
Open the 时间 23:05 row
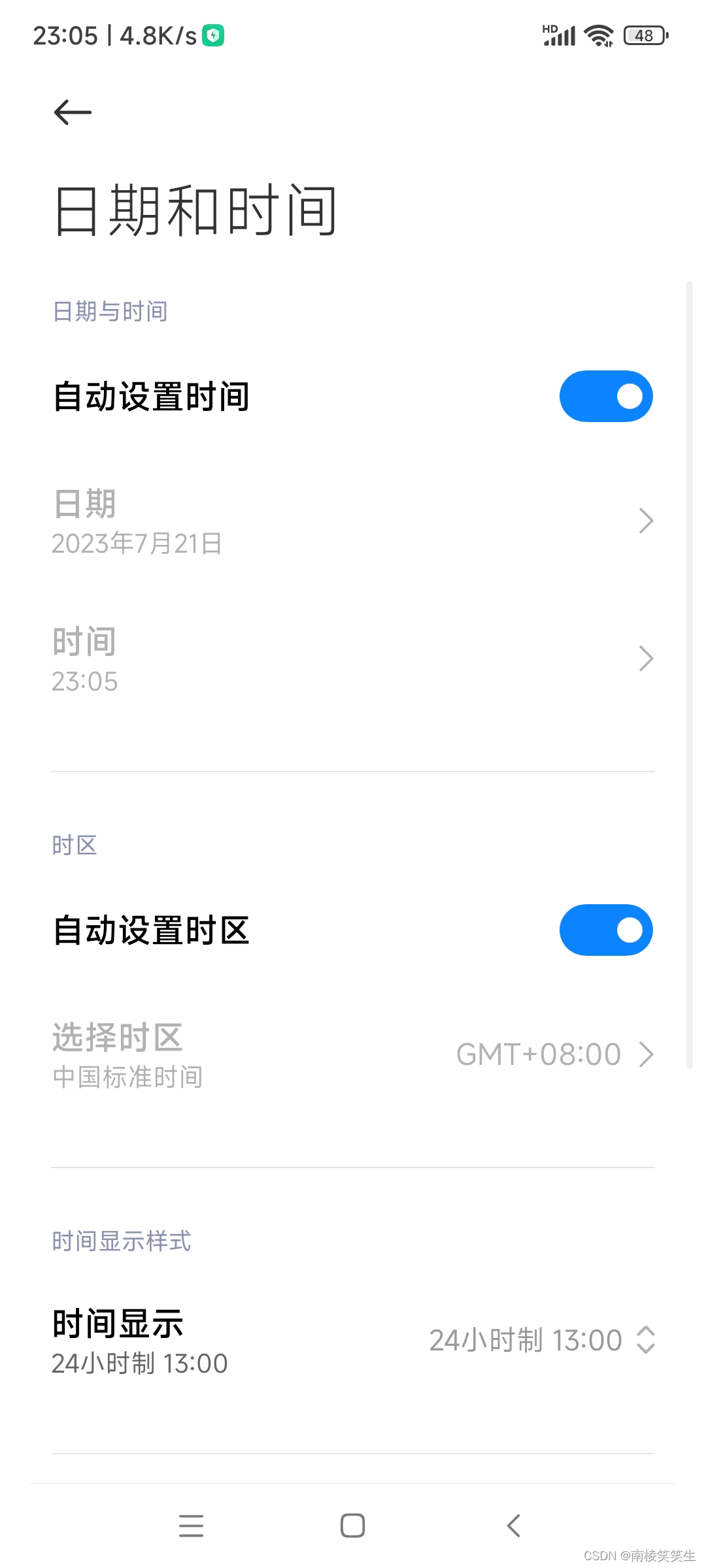coord(353,660)
